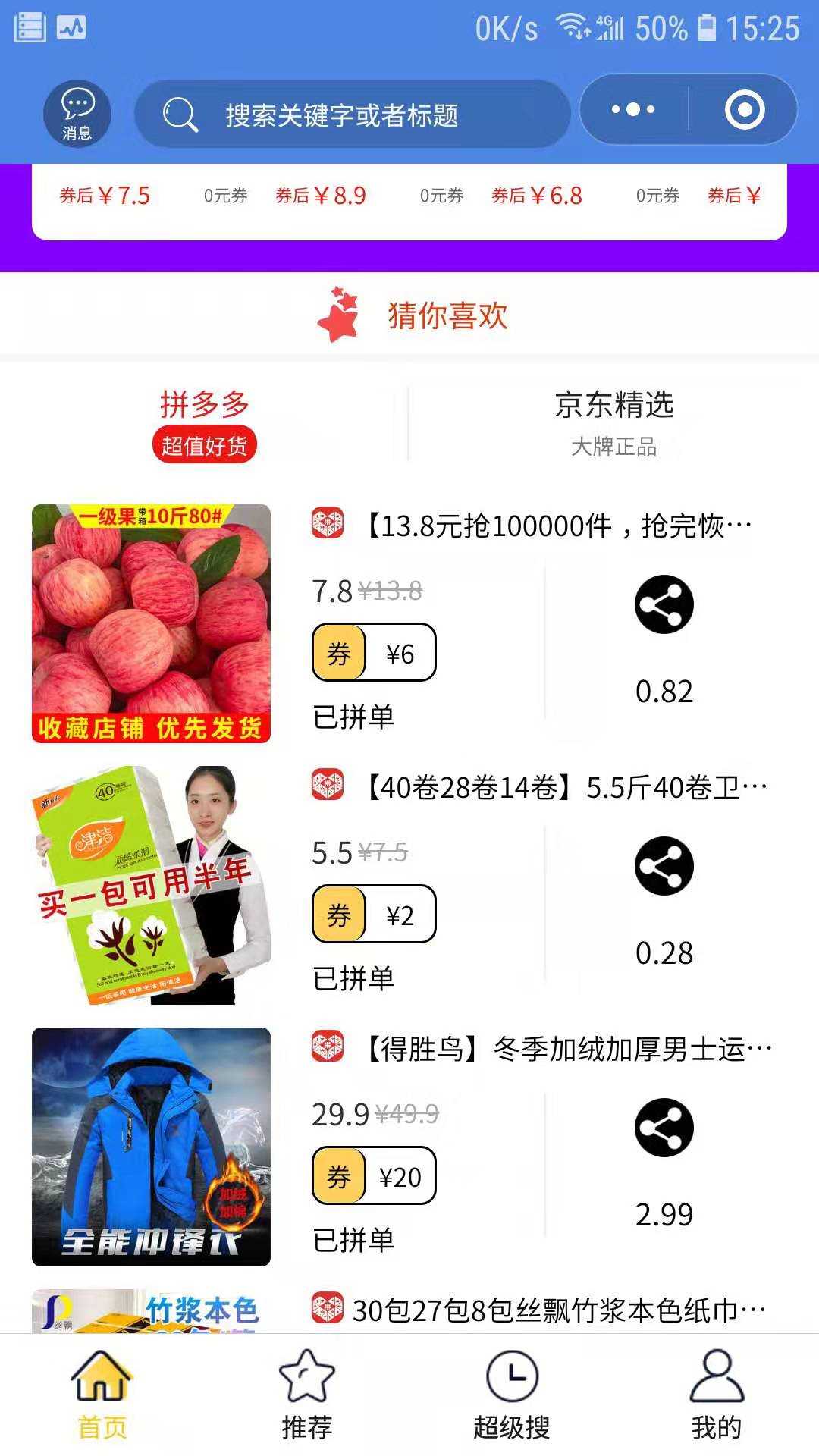
Task: Open the 超级搜 tab
Action: pyautogui.click(x=512, y=1395)
